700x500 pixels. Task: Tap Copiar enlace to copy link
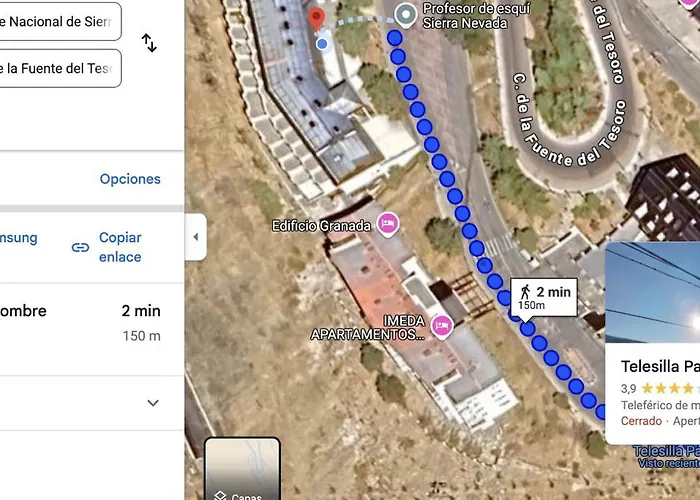tap(107, 247)
